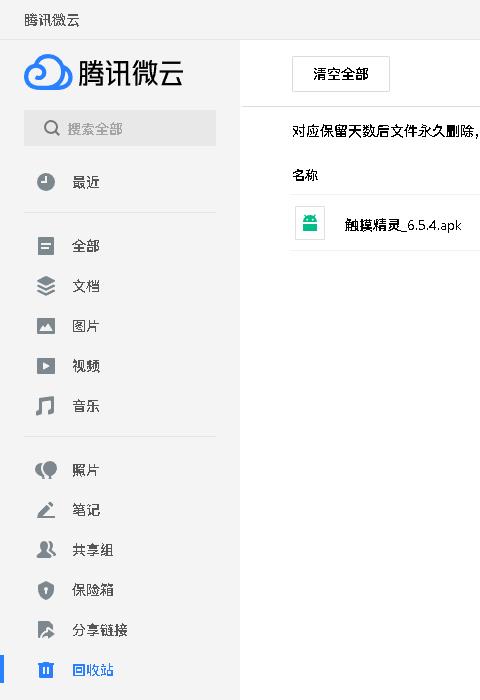Select 回收站 in the sidebar
The height and width of the screenshot is (700, 480).
(120, 670)
